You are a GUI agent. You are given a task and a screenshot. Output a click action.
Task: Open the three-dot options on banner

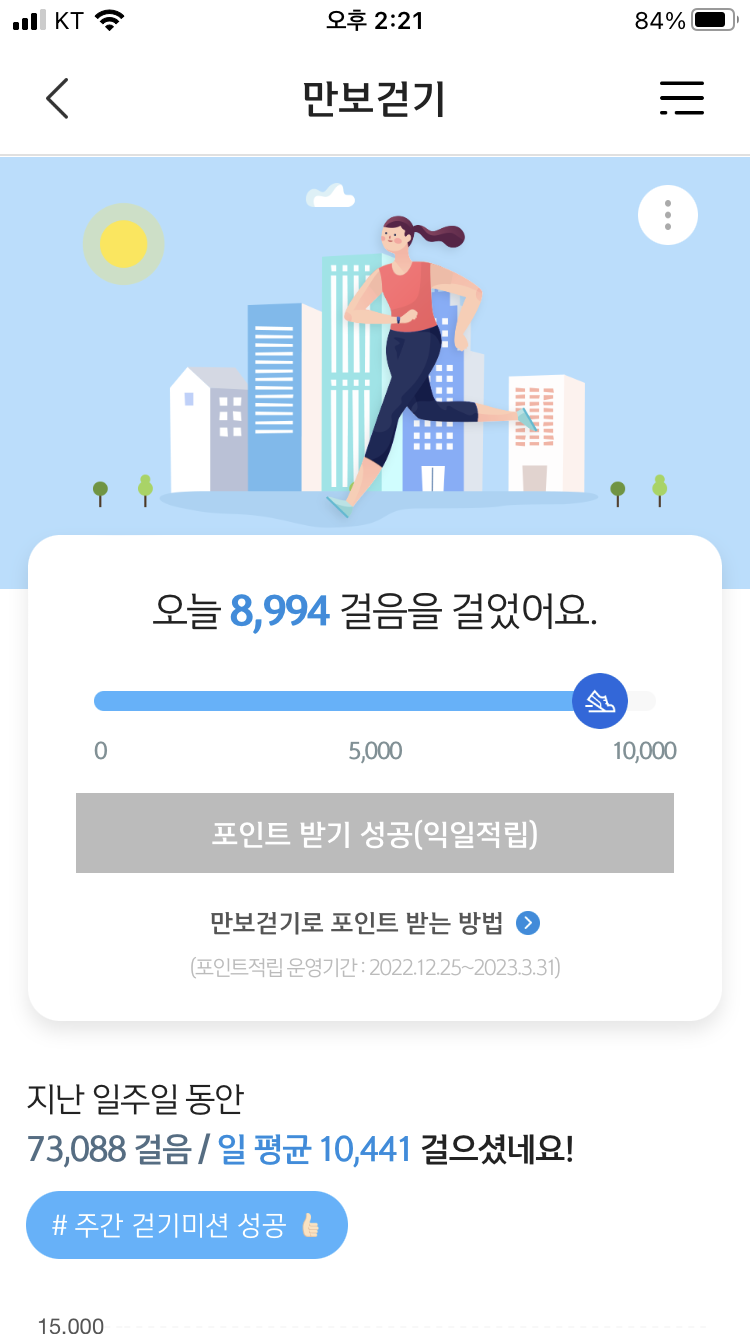[x=667, y=215]
